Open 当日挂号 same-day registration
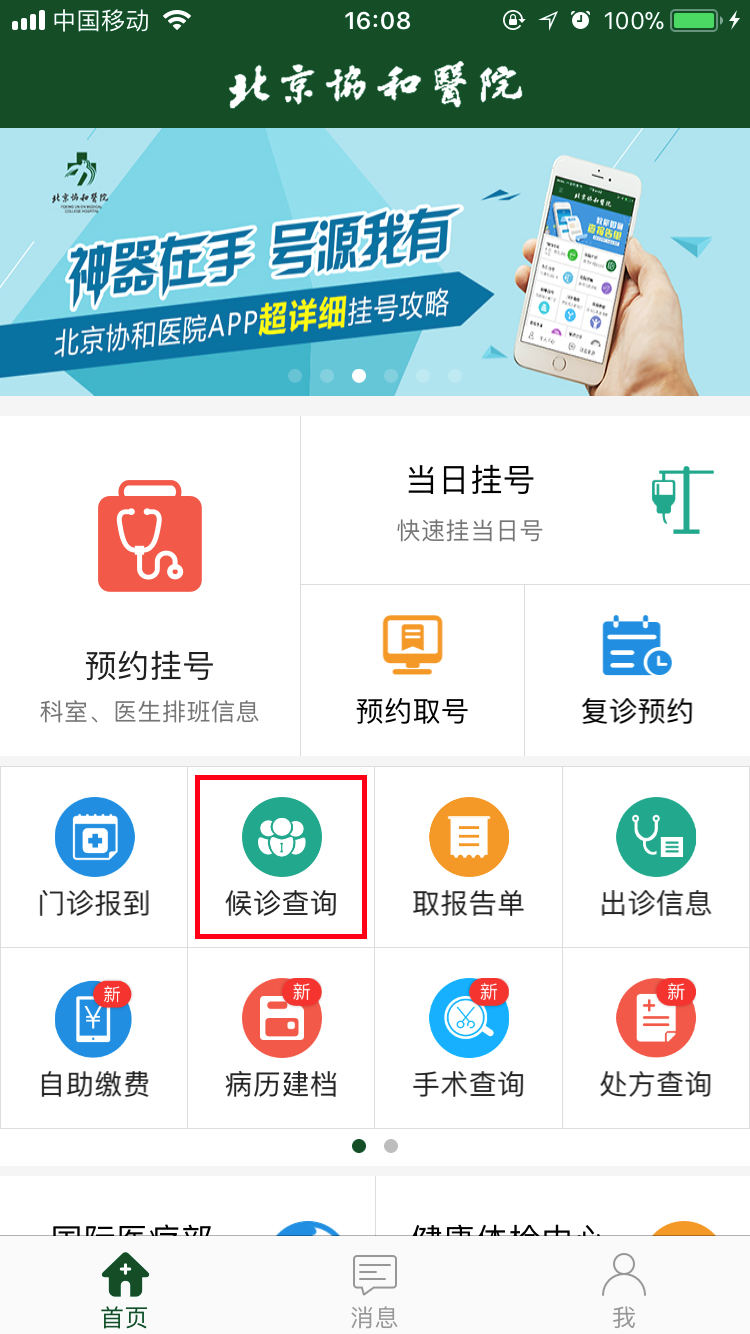Viewport: 750px width, 1334px height. (525, 500)
